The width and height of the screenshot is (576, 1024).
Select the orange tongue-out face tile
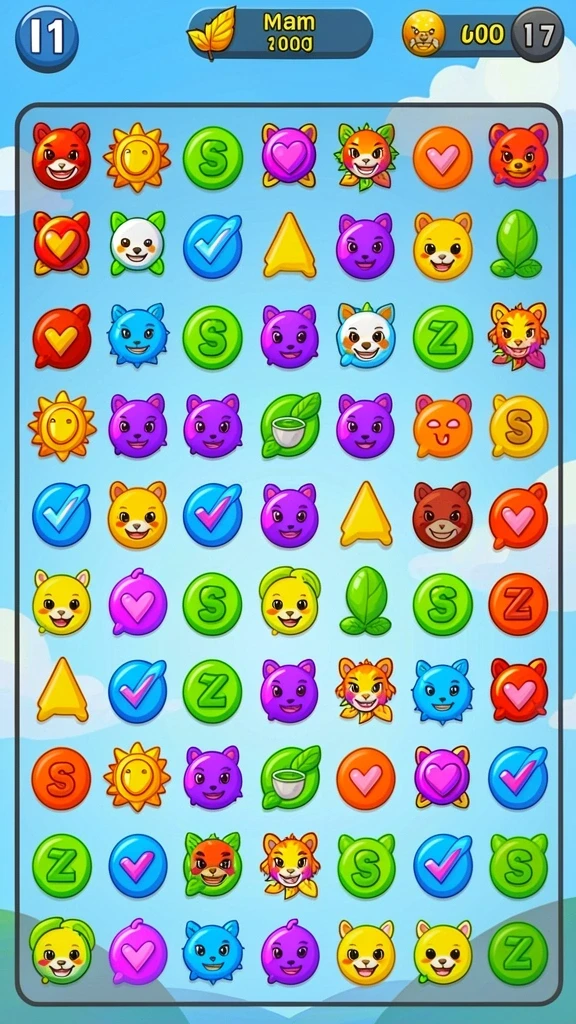pyautogui.click(x=442, y=426)
